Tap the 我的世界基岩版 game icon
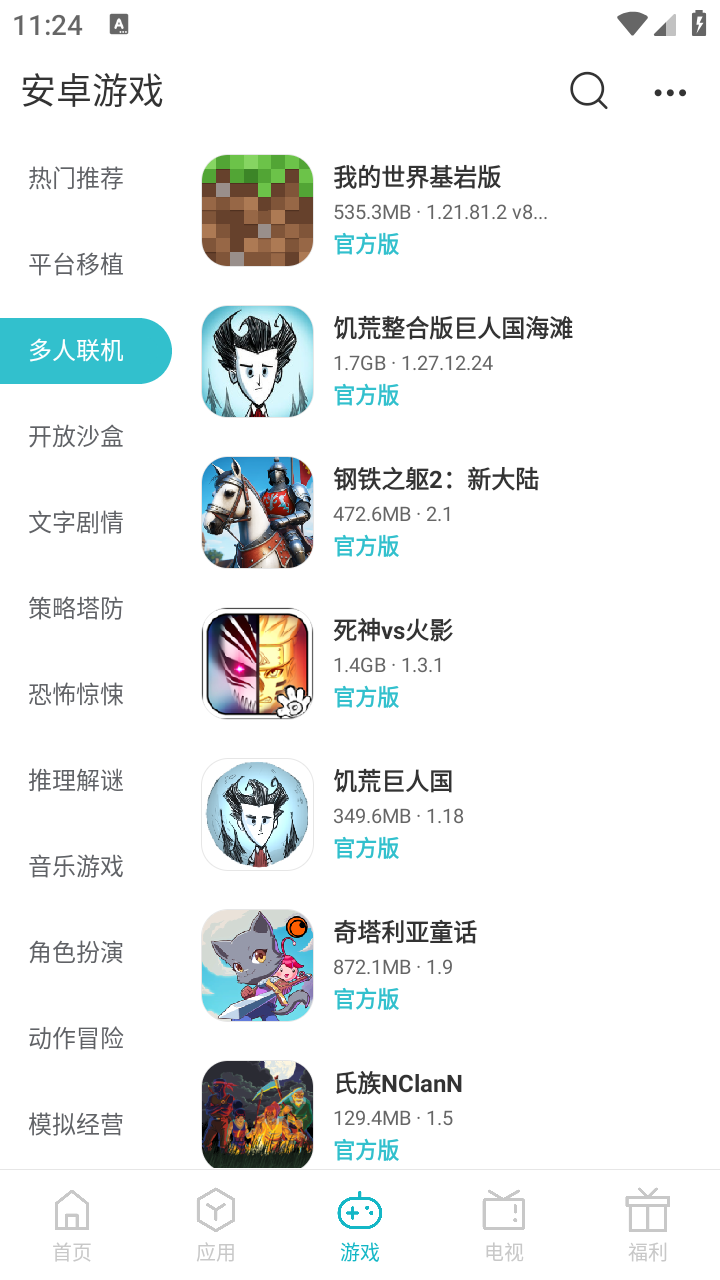This screenshot has height=1280, width=720. click(257, 210)
